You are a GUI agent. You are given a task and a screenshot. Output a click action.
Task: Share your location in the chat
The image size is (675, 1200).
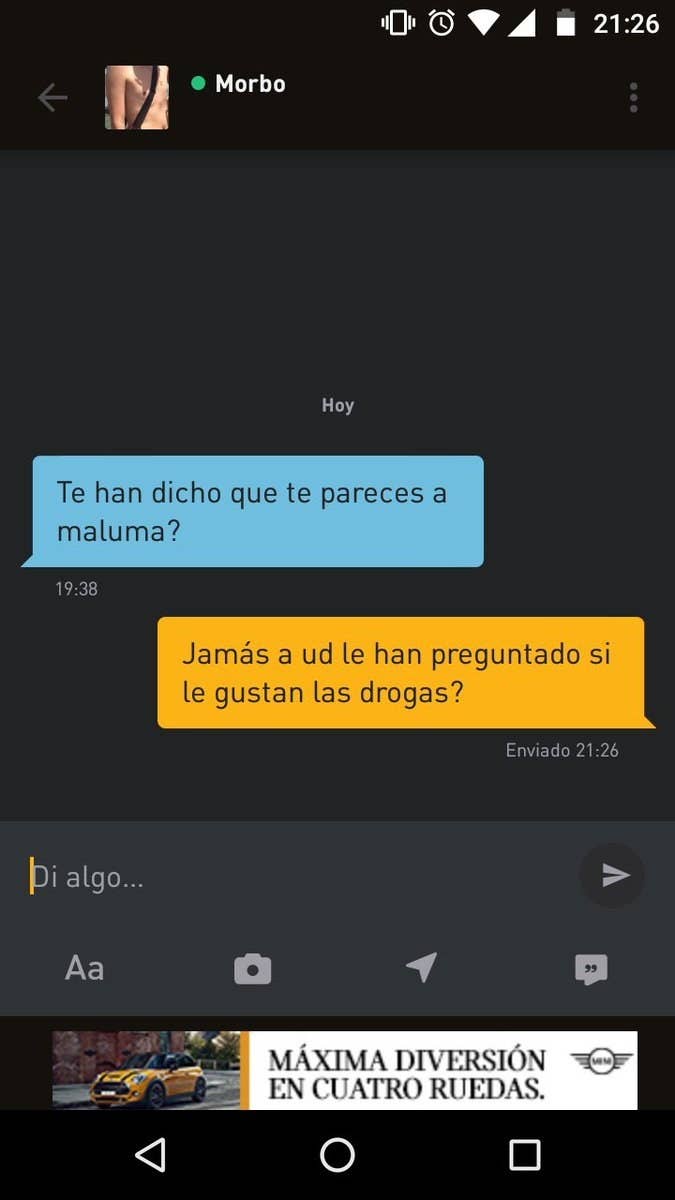pyautogui.click(x=421, y=968)
